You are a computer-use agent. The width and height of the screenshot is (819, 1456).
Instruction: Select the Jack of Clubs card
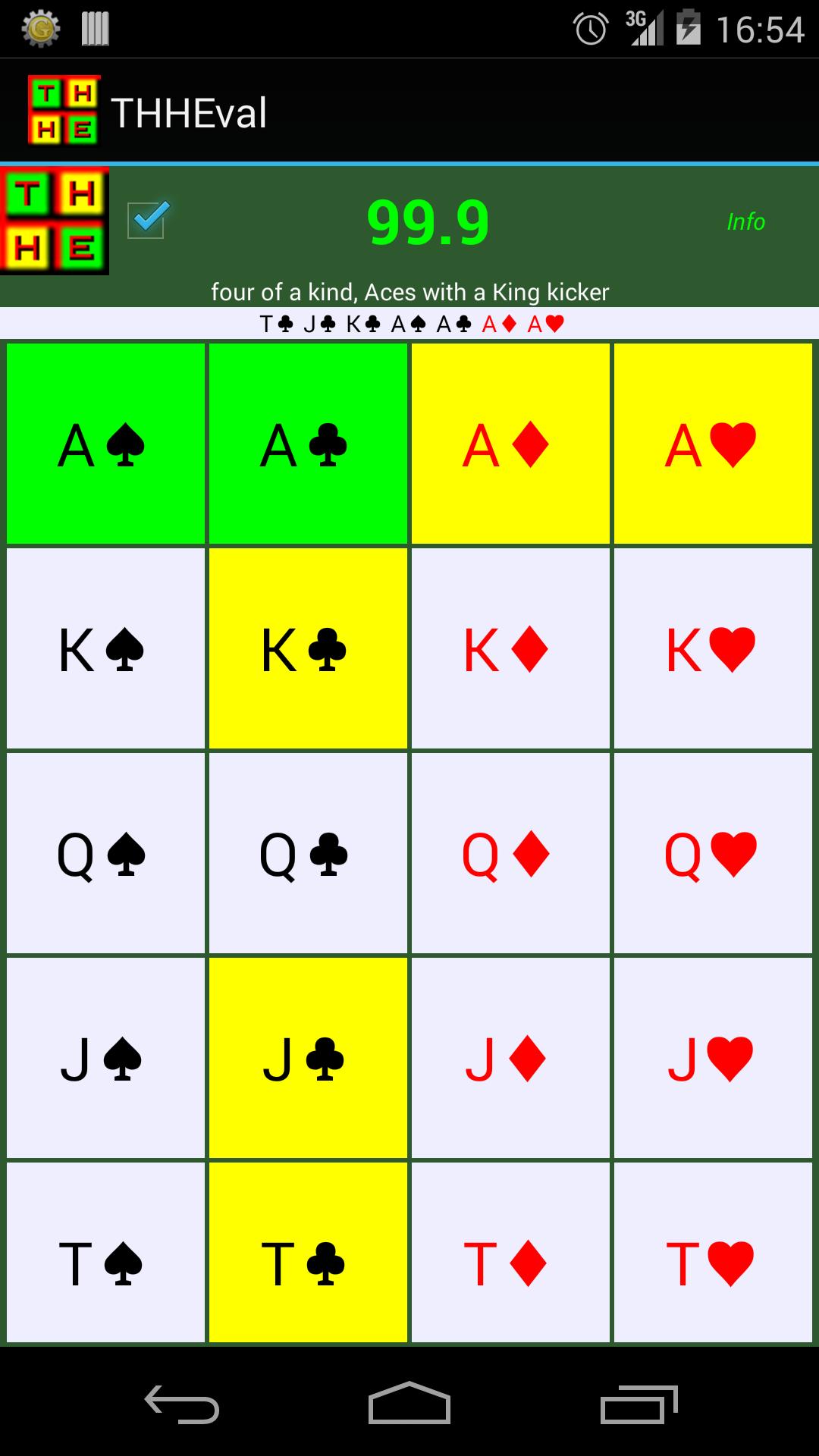307,1060
